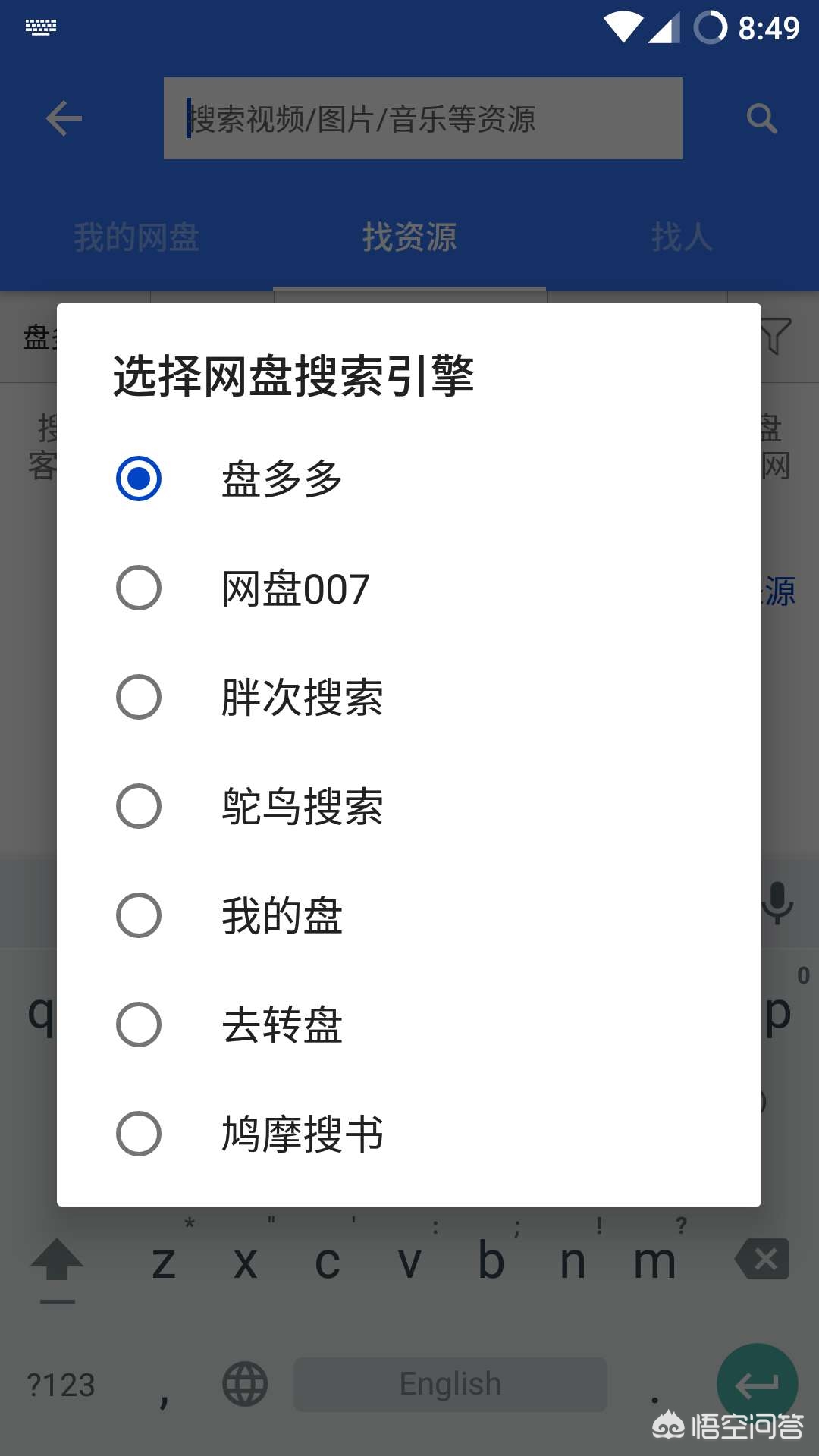Viewport: 819px width, 1456px height.
Task: Pick 鸠摩搜书 as search engine
Action: pyautogui.click(x=139, y=1134)
